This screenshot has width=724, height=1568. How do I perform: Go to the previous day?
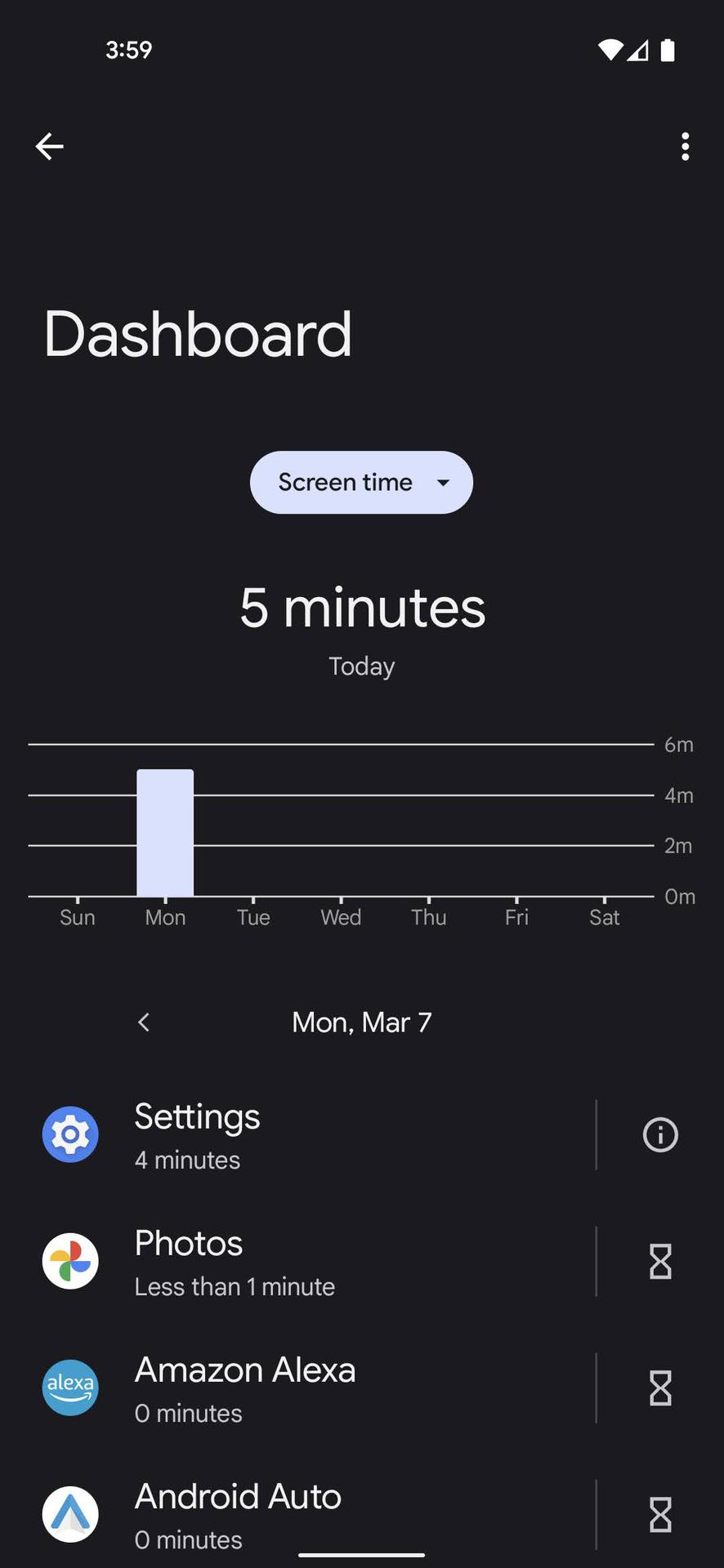(x=144, y=1022)
